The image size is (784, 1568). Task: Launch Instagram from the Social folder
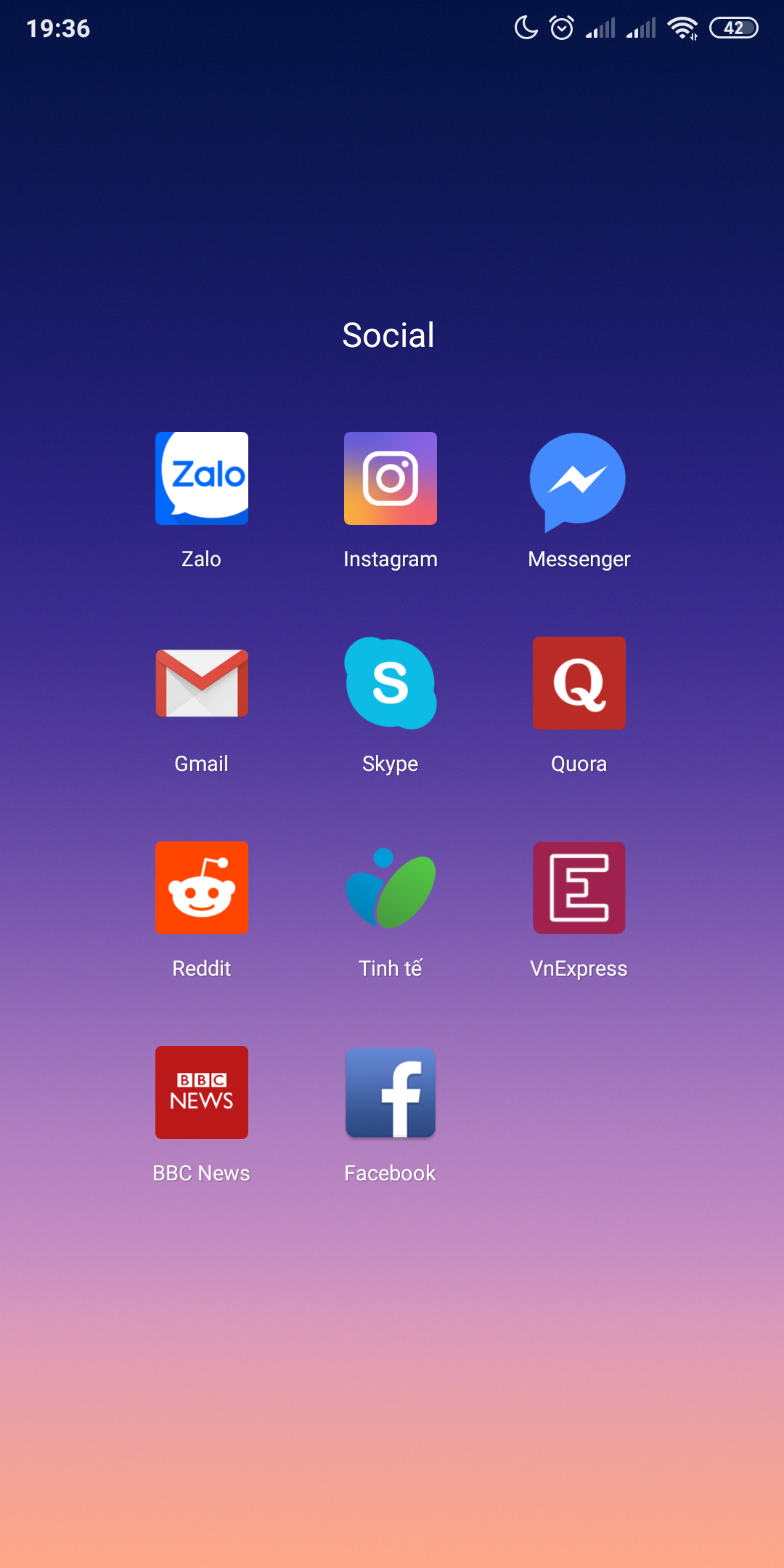tap(391, 478)
